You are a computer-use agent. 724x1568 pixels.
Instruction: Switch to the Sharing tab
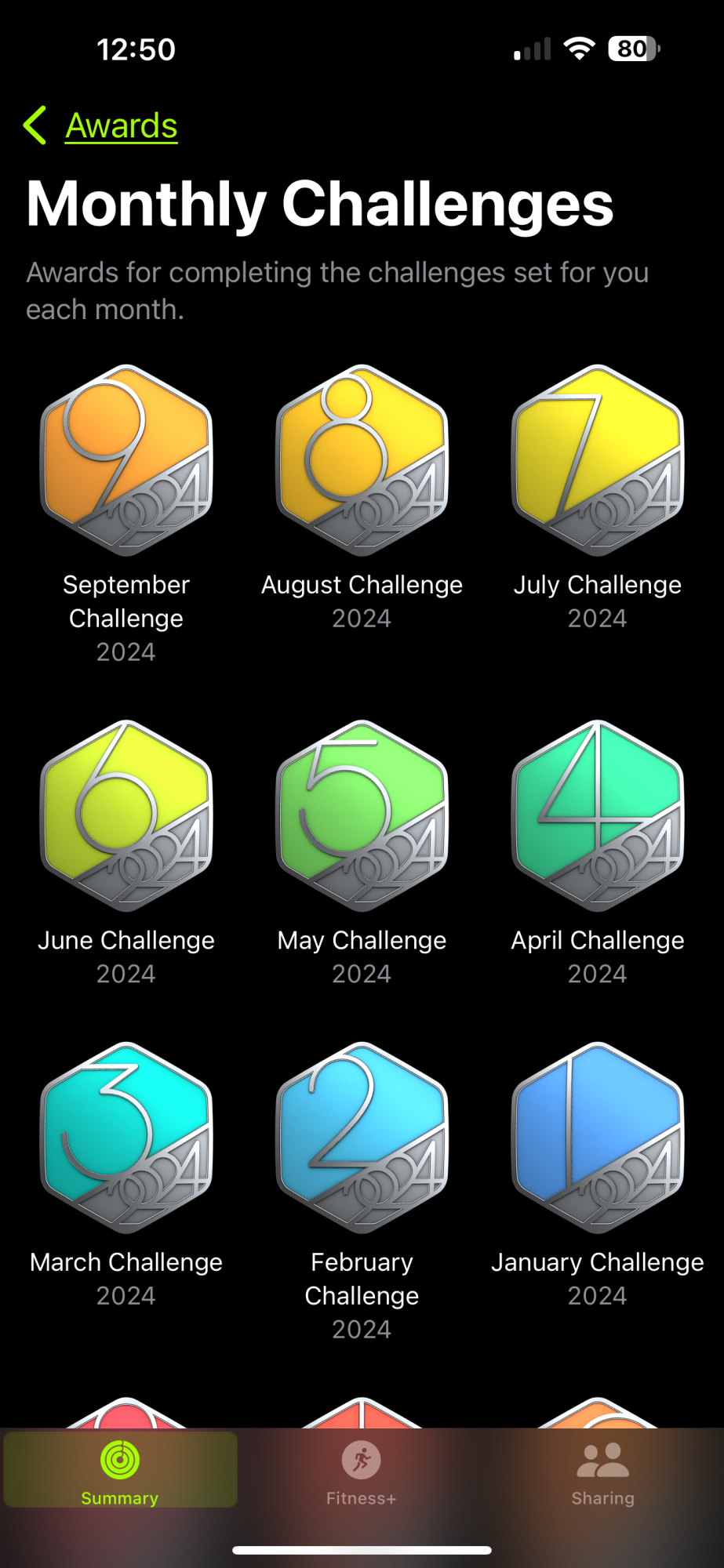tap(602, 1474)
